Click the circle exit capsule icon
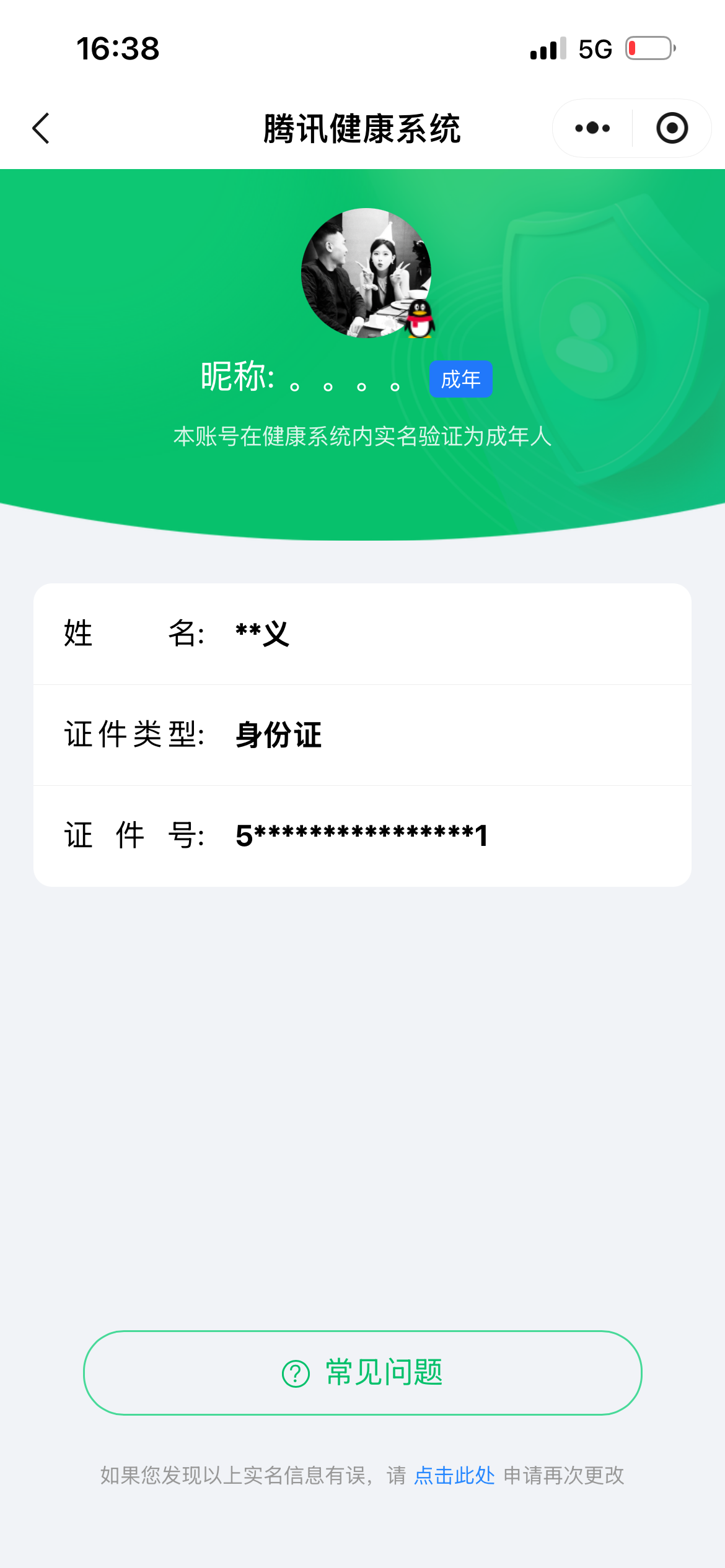 click(x=672, y=128)
